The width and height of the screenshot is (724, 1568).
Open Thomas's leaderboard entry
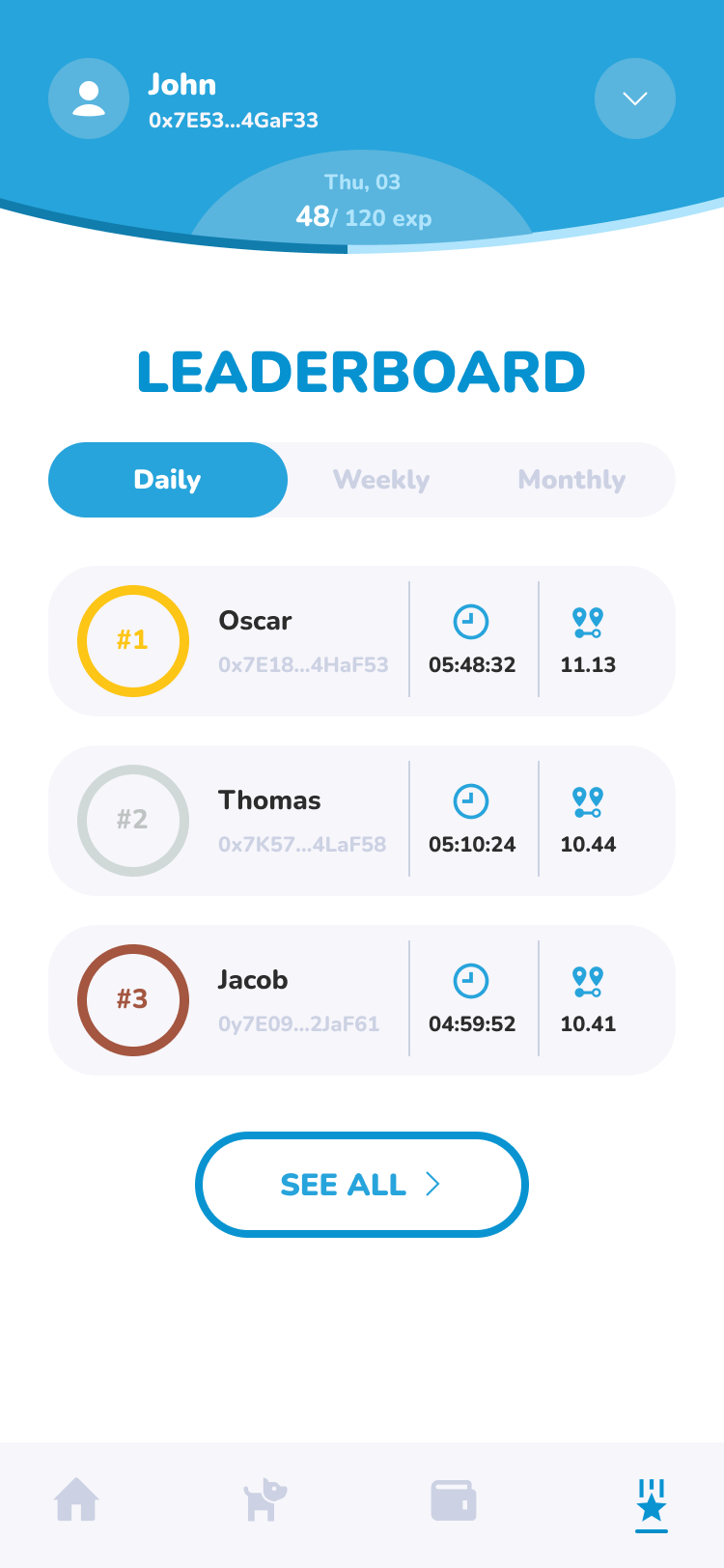tap(361, 821)
